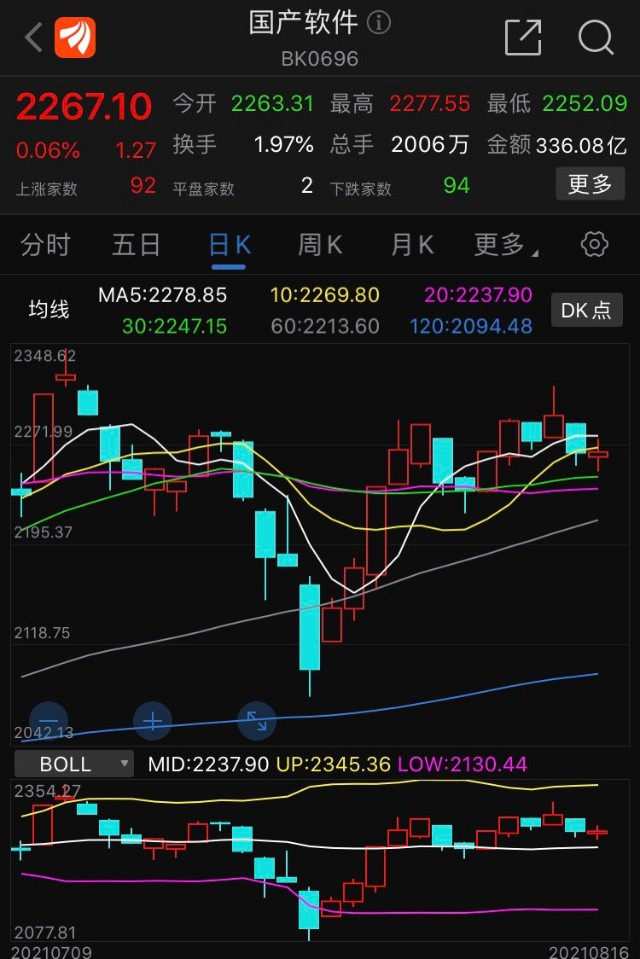The width and height of the screenshot is (640, 959).
Task: Switch to the 分时 chart tab
Action: pos(46,244)
